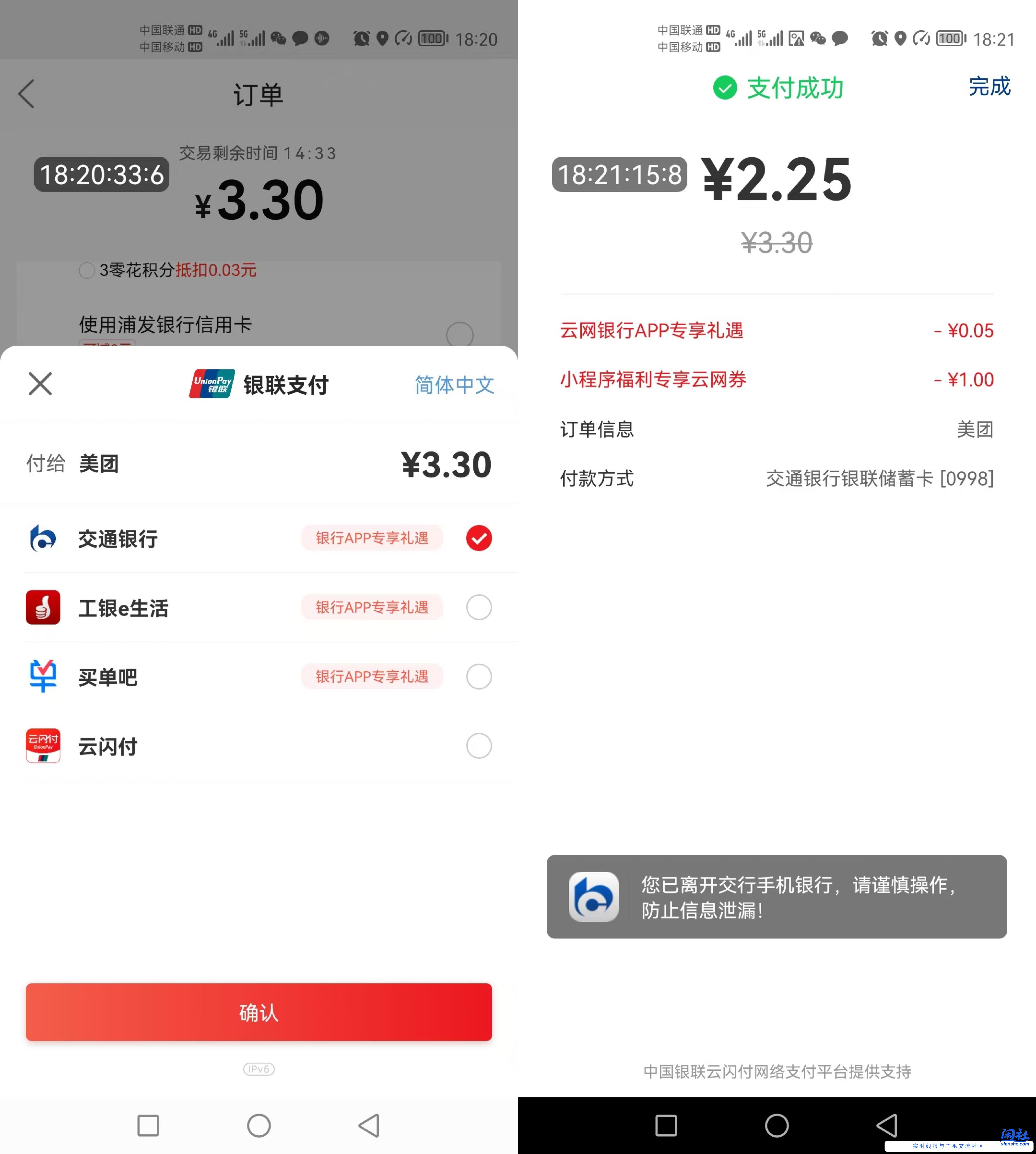Click the 小程序福利专享云网券 discount link

pos(653,379)
